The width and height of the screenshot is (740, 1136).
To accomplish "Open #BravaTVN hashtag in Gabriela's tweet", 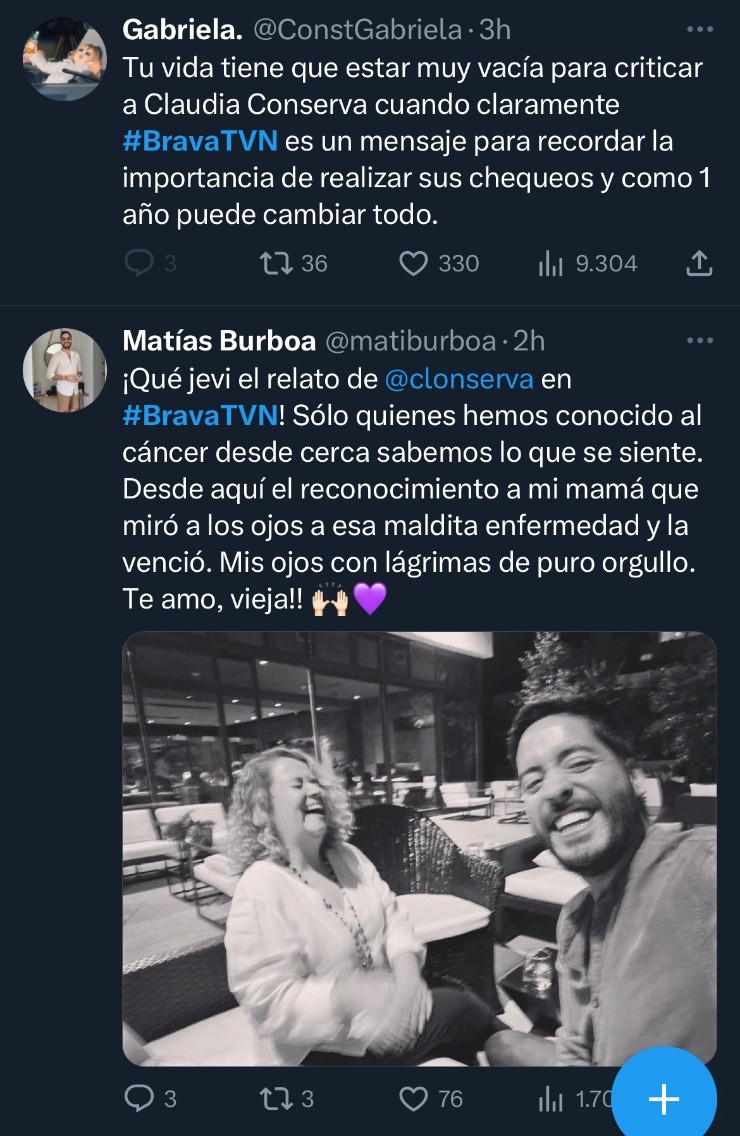I will coord(198,141).
